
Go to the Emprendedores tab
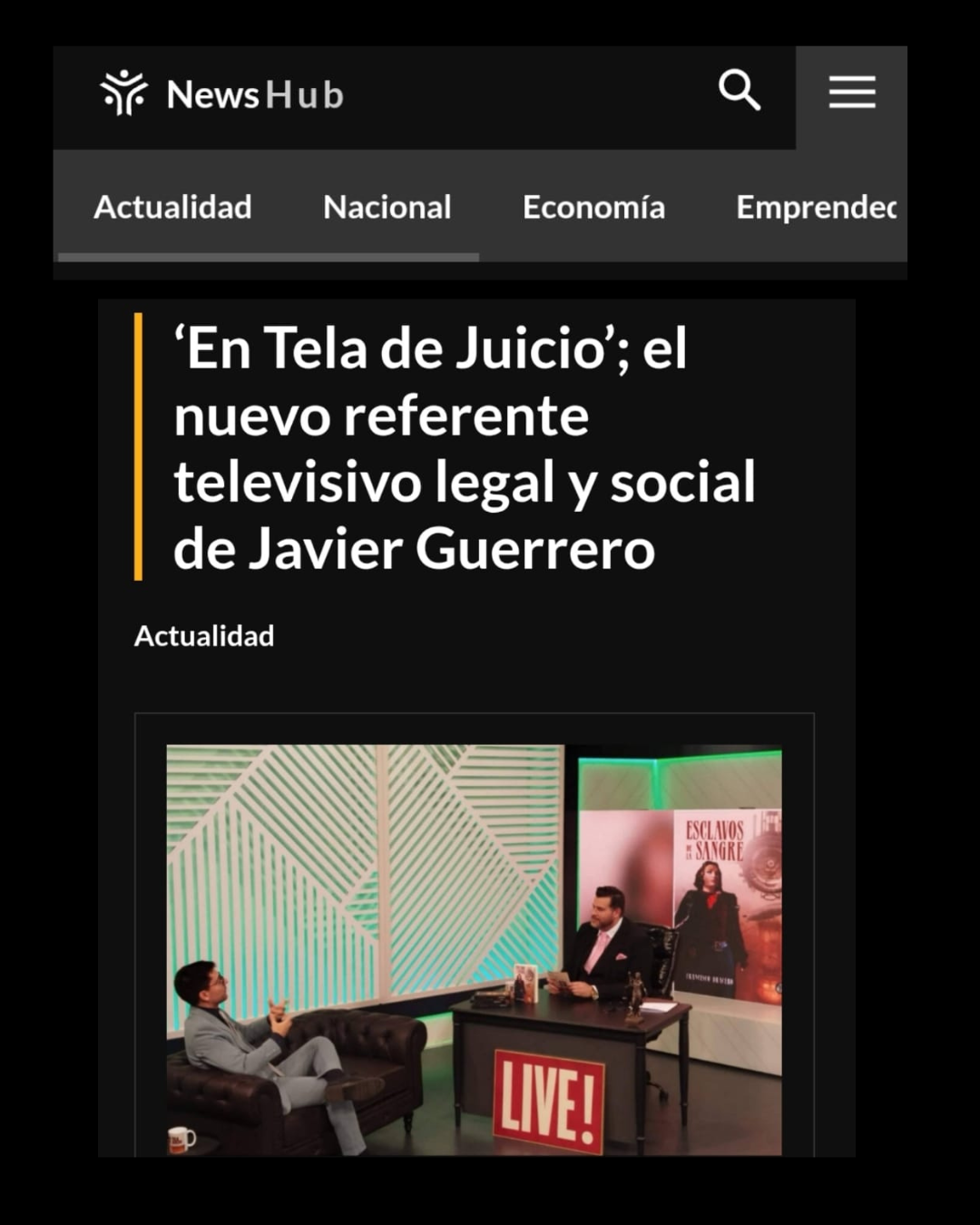[816, 208]
